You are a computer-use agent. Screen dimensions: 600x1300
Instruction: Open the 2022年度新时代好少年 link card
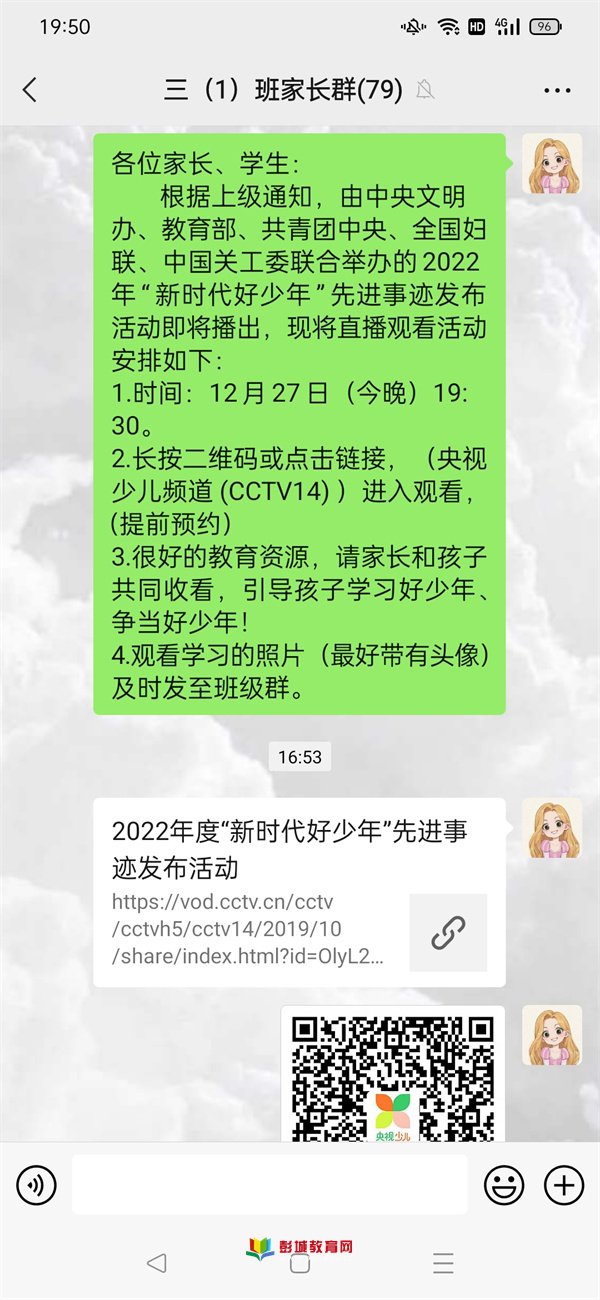pos(299,892)
